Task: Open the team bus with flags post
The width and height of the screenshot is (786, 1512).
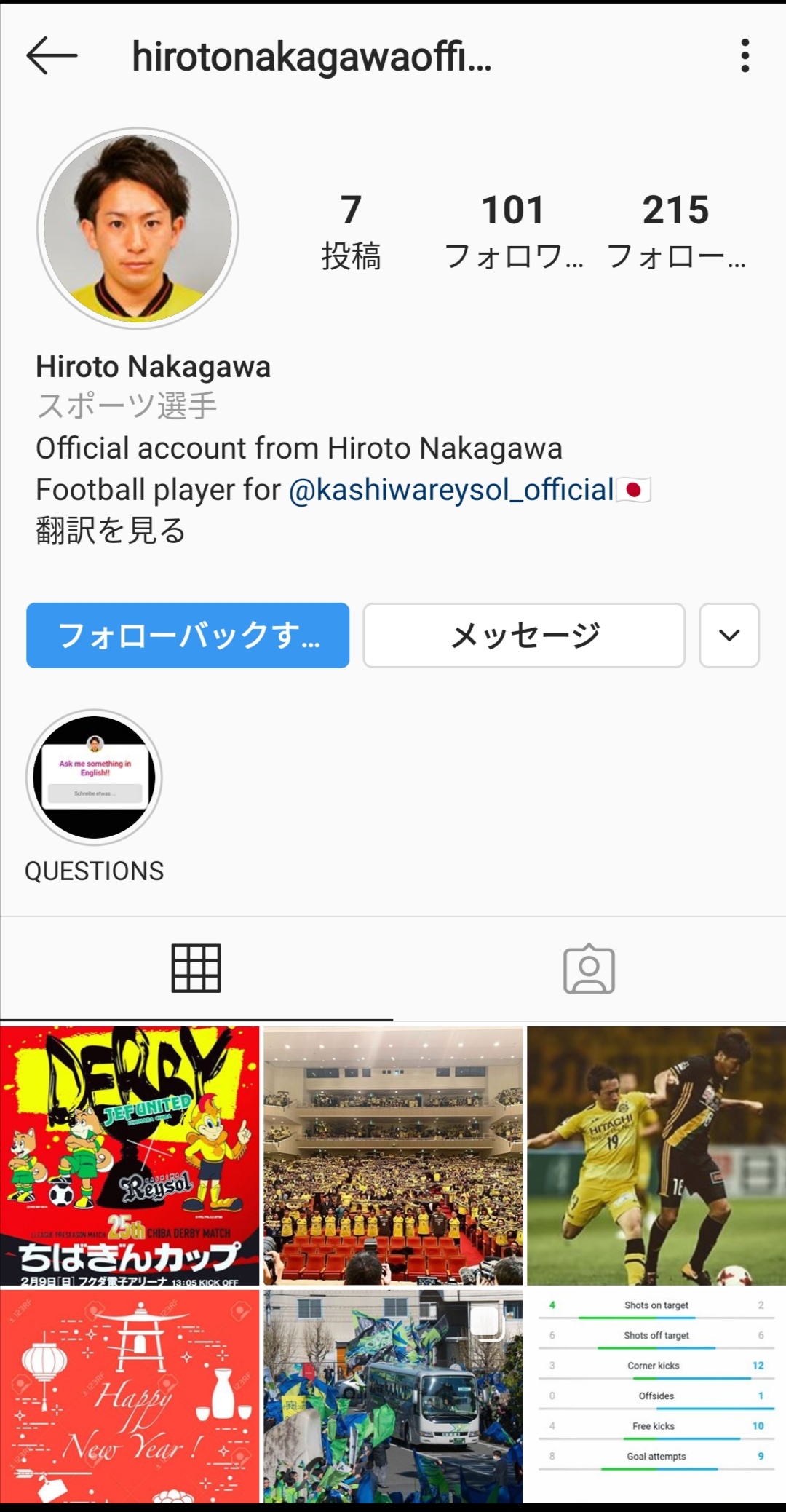Action: (393, 1396)
